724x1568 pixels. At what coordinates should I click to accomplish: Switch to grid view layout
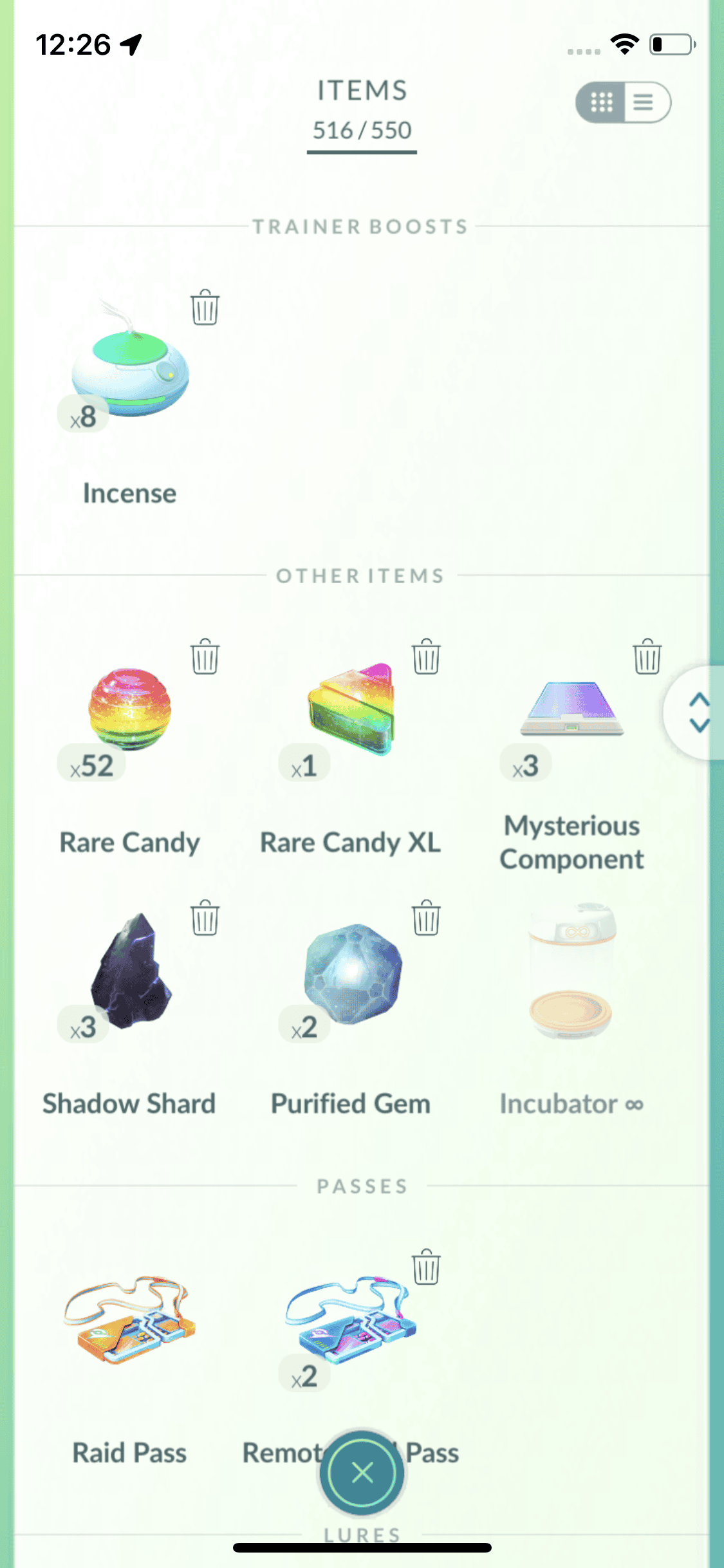click(x=602, y=102)
